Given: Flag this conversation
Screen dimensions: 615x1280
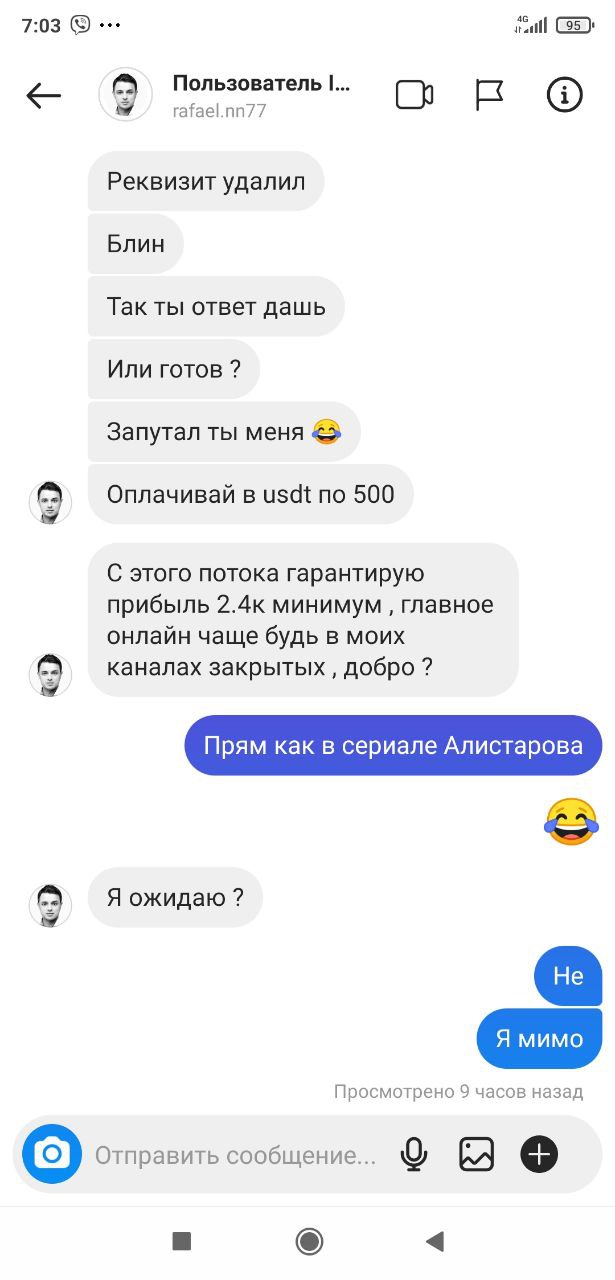Looking at the screenshot, I should click(x=489, y=96).
